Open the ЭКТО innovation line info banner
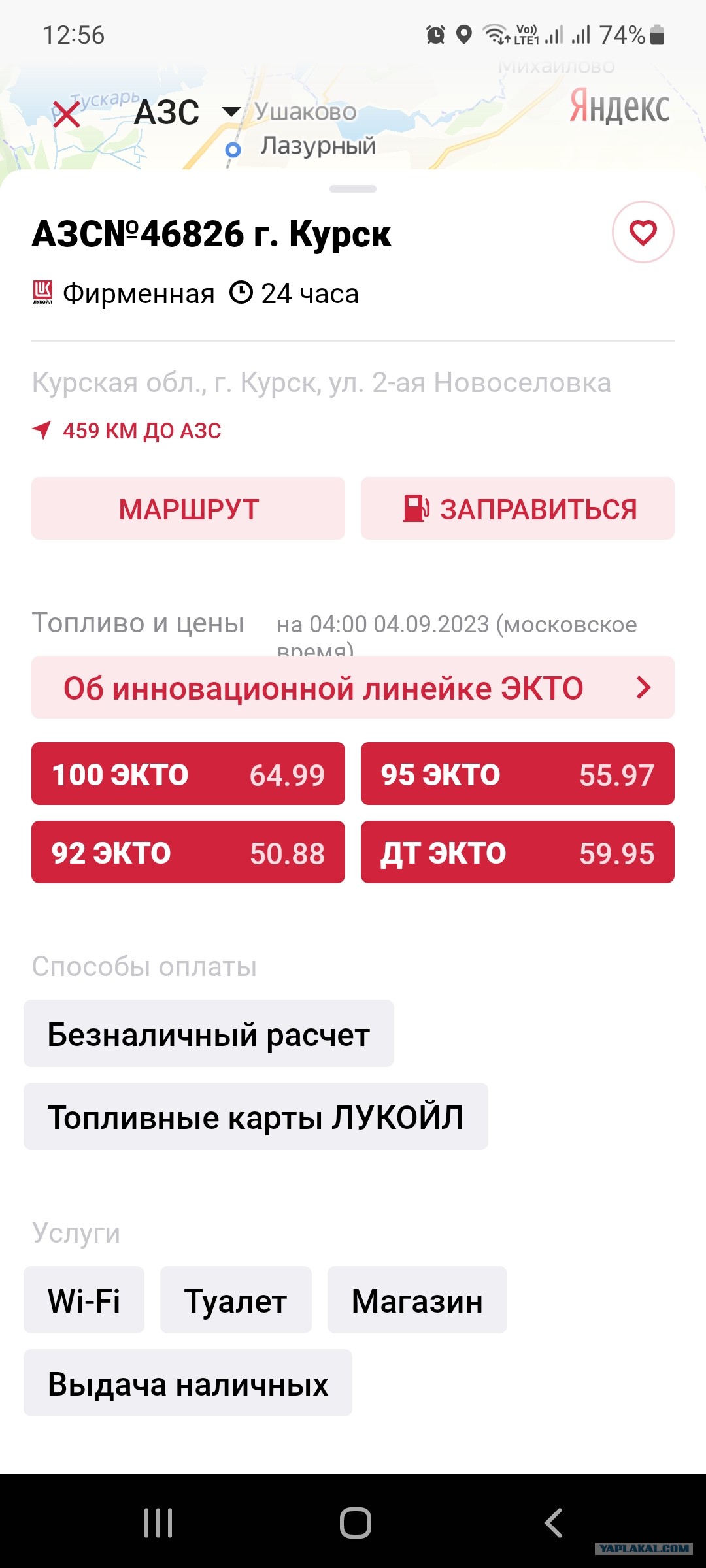 tap(353, 687)
